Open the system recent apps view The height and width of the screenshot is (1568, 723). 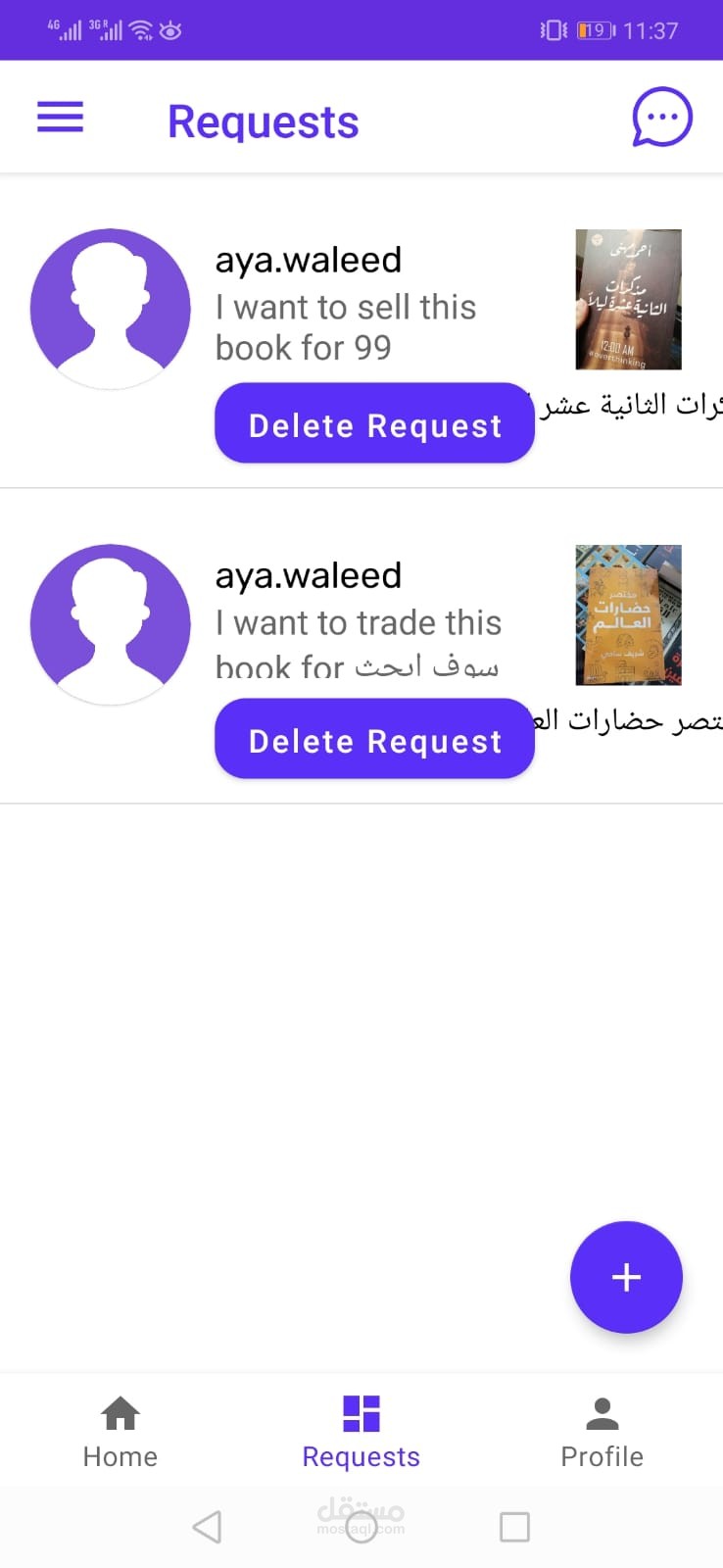[514, 1527]
